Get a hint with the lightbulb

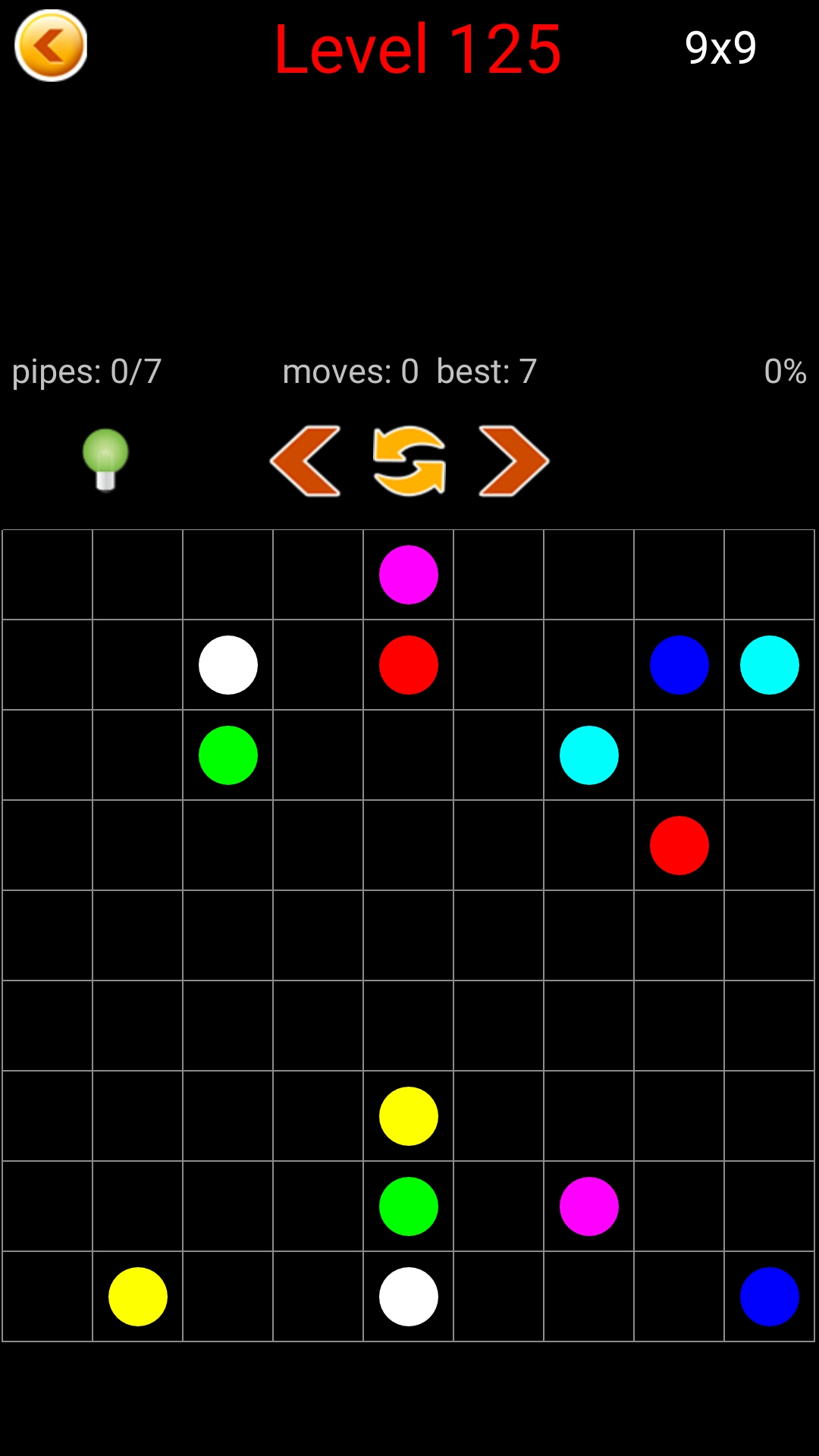[105, 460]
